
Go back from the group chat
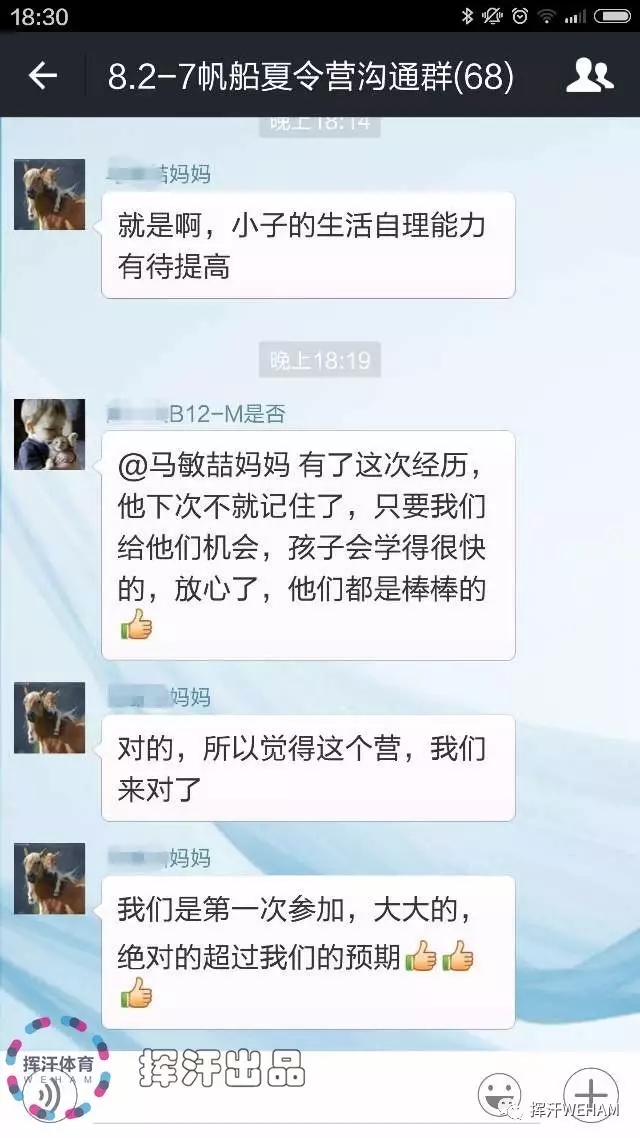click(42, 75)
